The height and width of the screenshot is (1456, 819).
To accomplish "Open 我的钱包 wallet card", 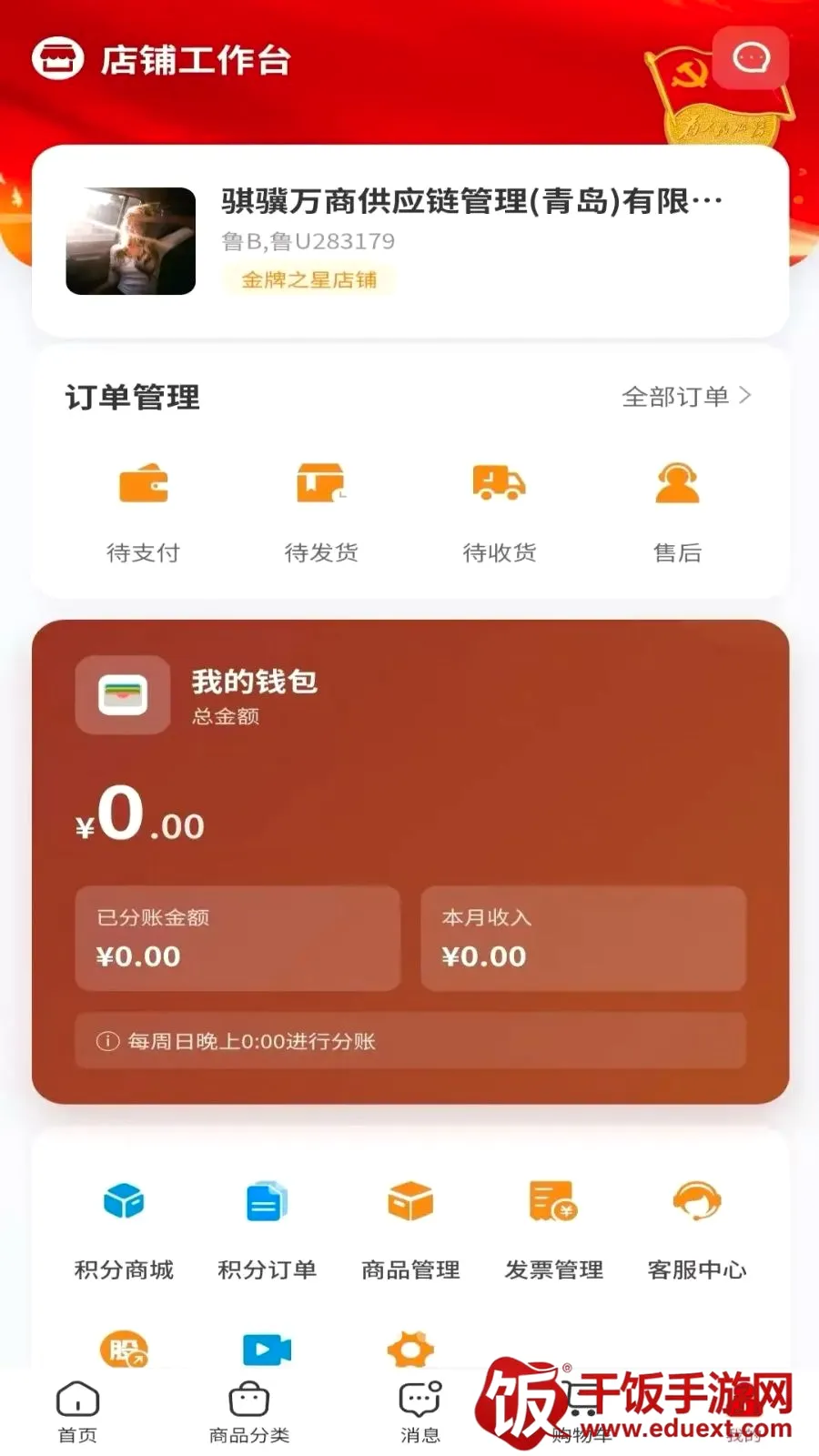I will point(410,862).
